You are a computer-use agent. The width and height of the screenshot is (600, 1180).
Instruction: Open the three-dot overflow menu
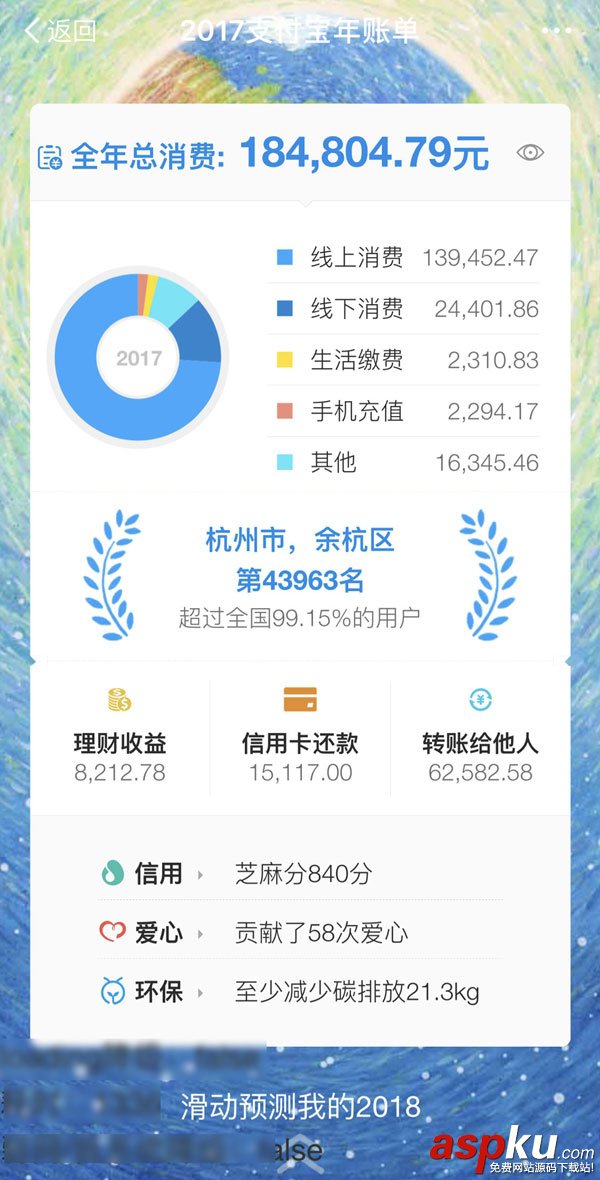tap(559, 31)
